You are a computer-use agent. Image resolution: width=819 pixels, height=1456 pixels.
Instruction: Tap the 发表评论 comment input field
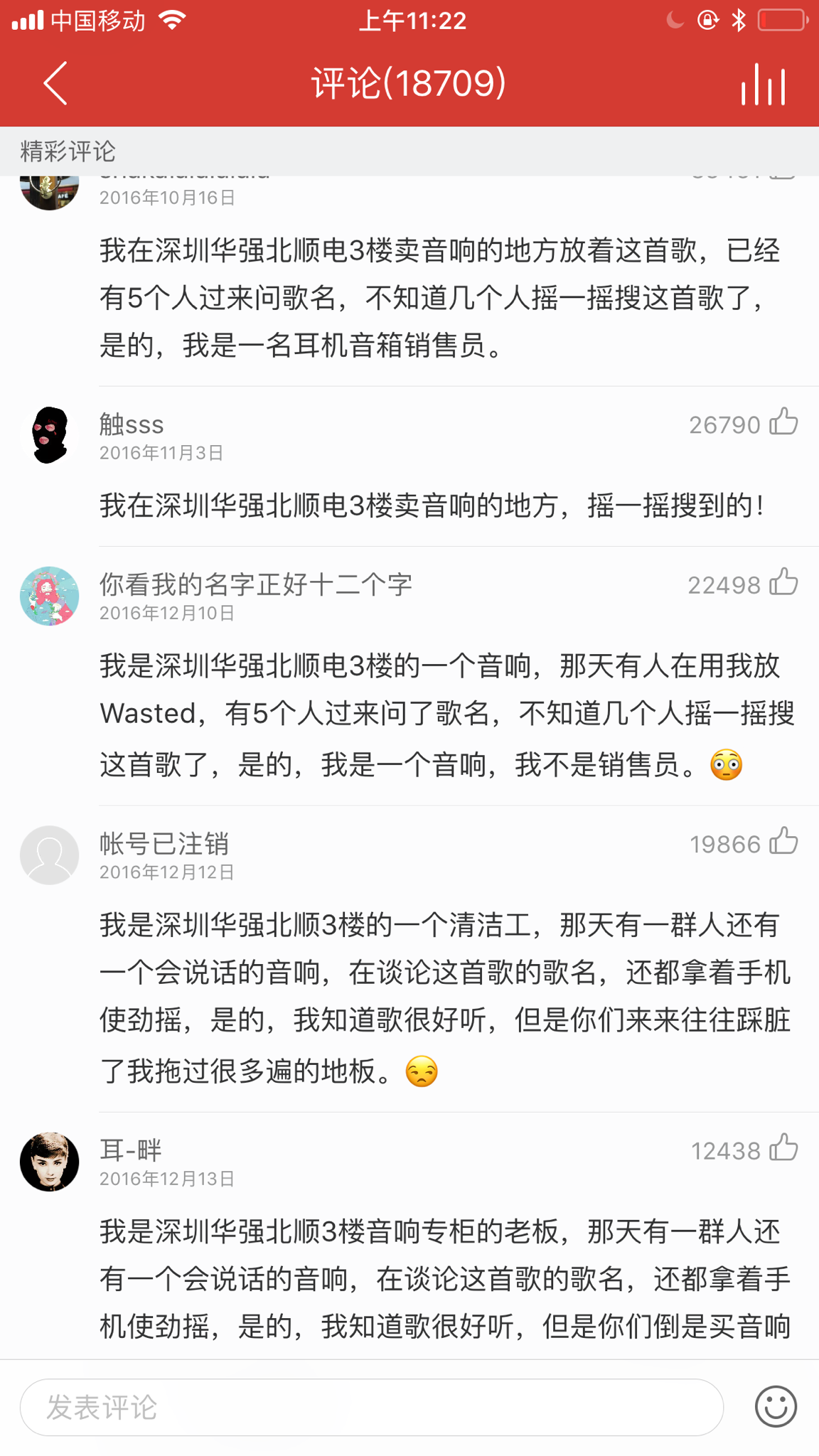[371, 1407]
